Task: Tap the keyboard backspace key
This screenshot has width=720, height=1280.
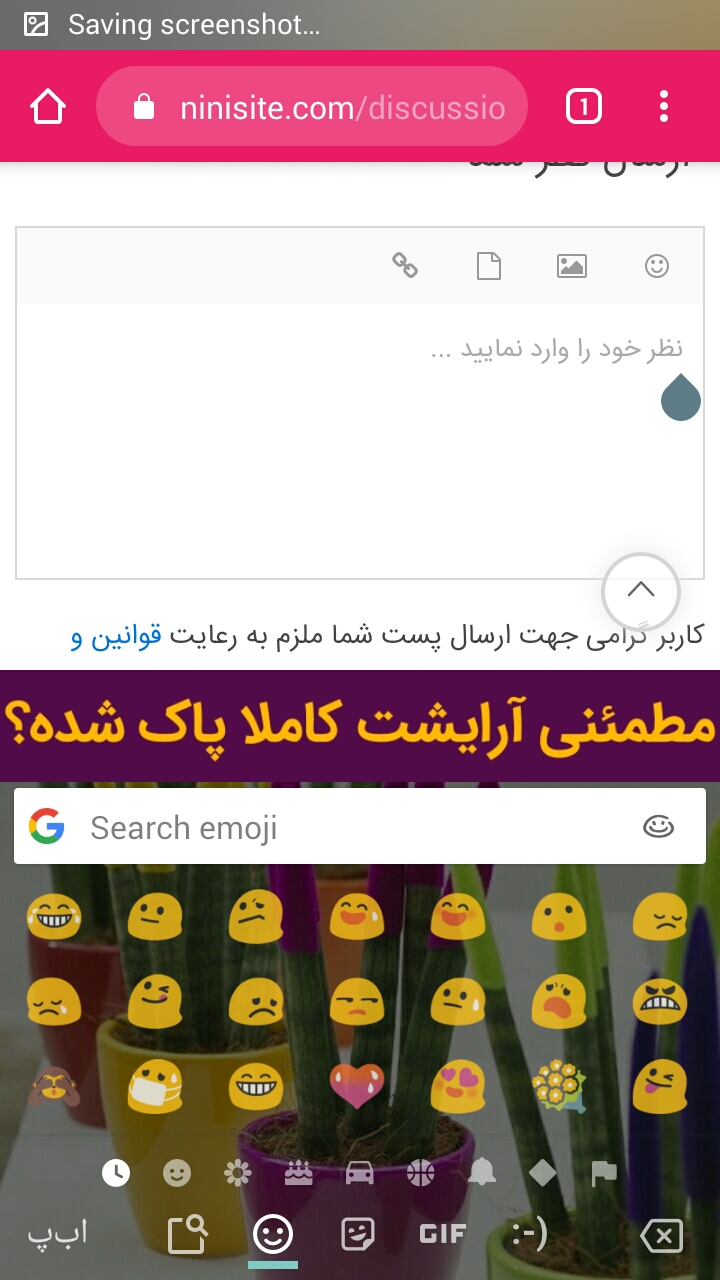Action: pos(661,1236)
